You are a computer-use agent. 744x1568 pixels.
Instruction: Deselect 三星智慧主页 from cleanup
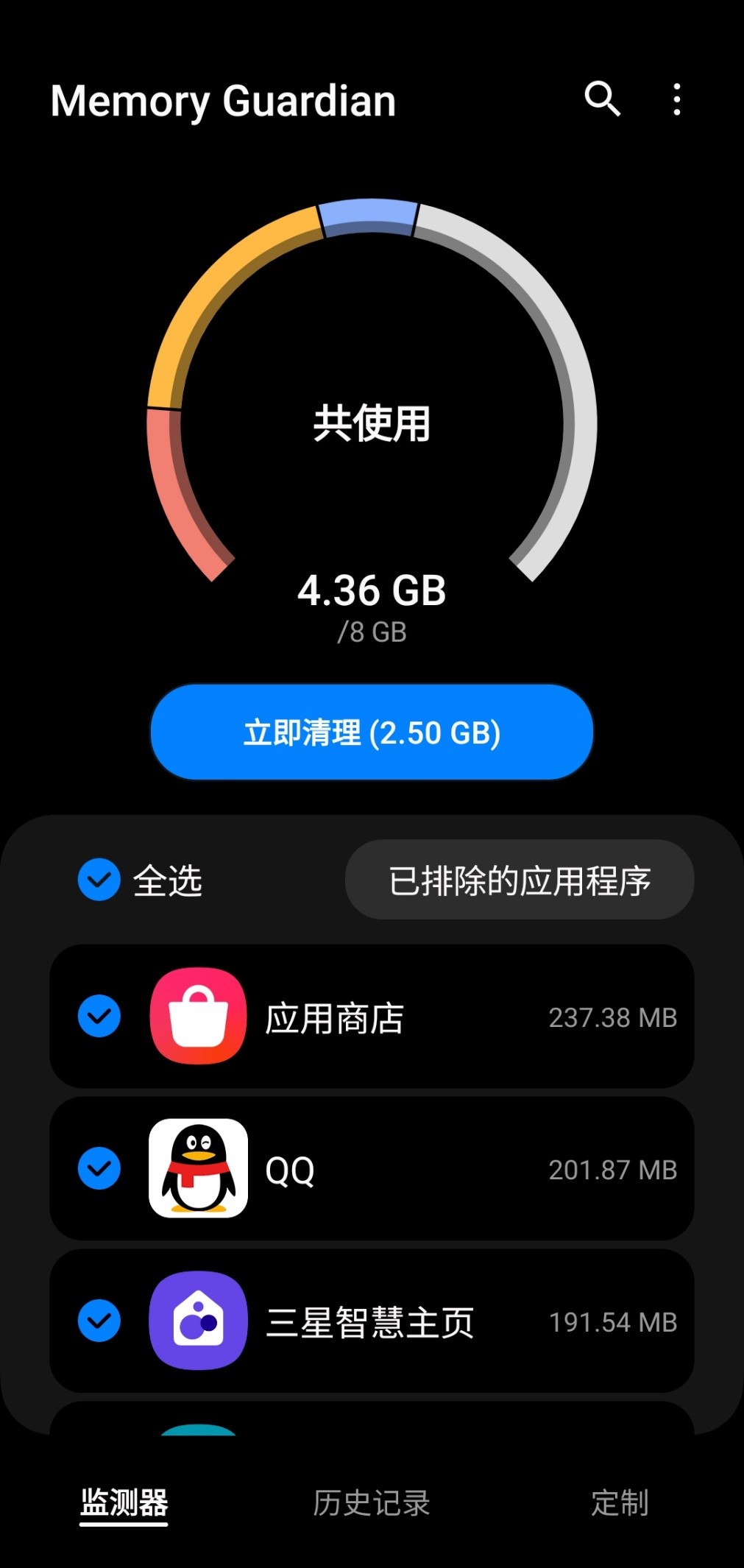click(99, 1321)
